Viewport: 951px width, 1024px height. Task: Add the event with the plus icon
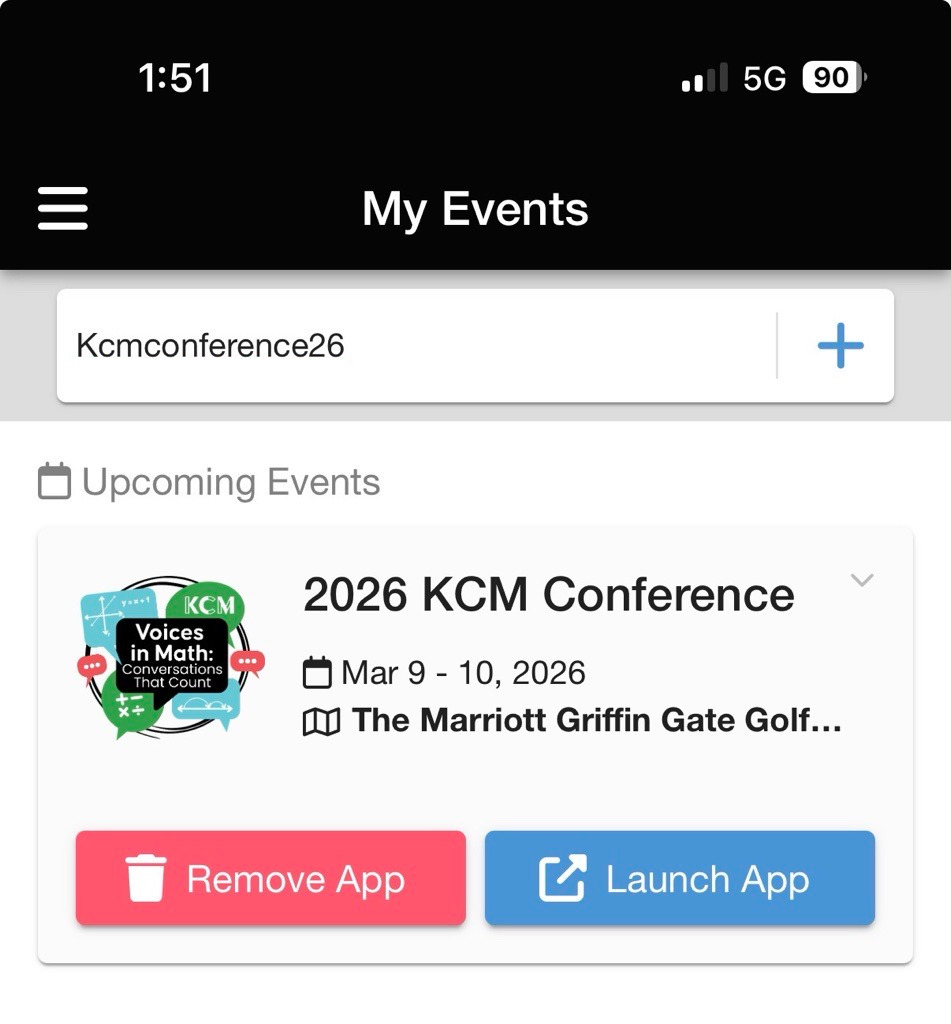[x=840, y=346]
